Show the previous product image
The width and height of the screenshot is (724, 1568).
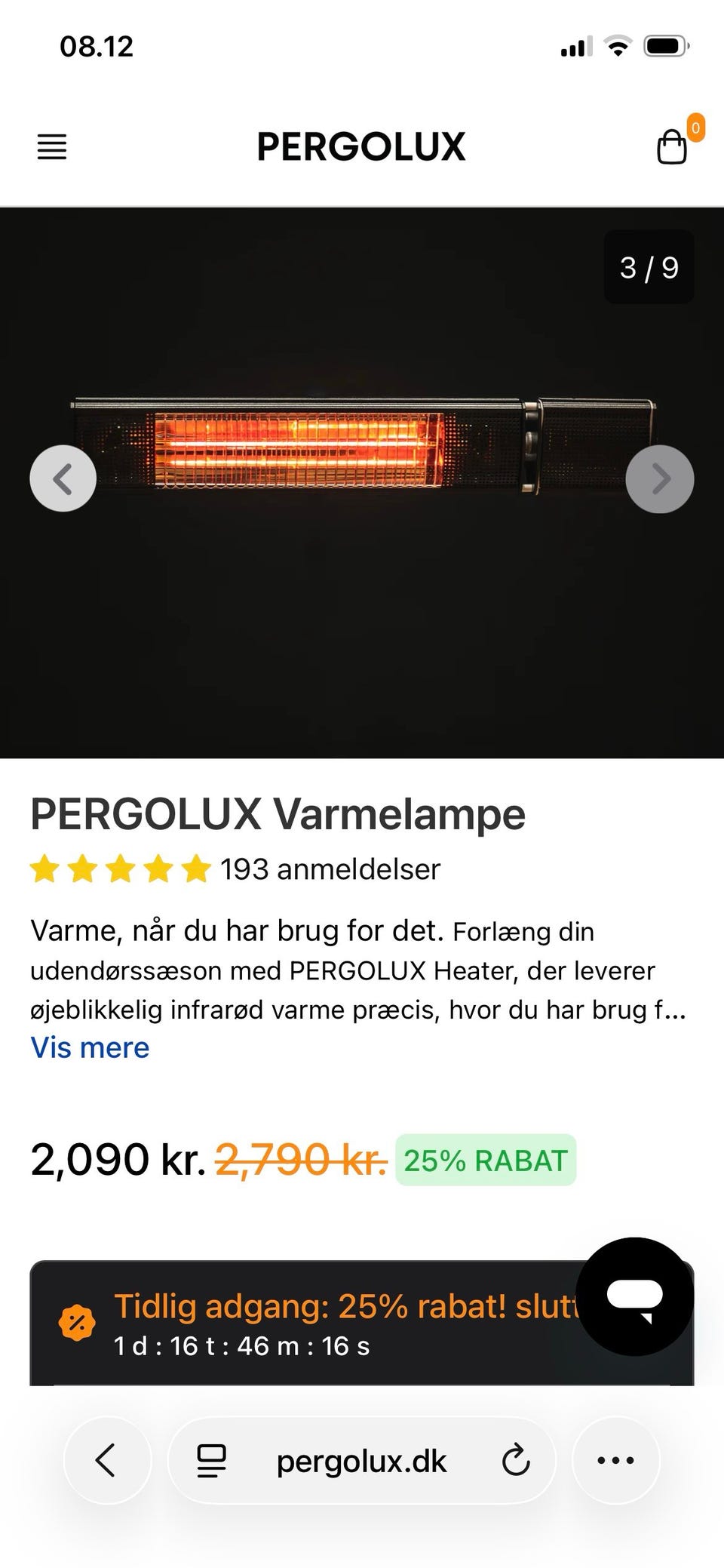(63, 478)
